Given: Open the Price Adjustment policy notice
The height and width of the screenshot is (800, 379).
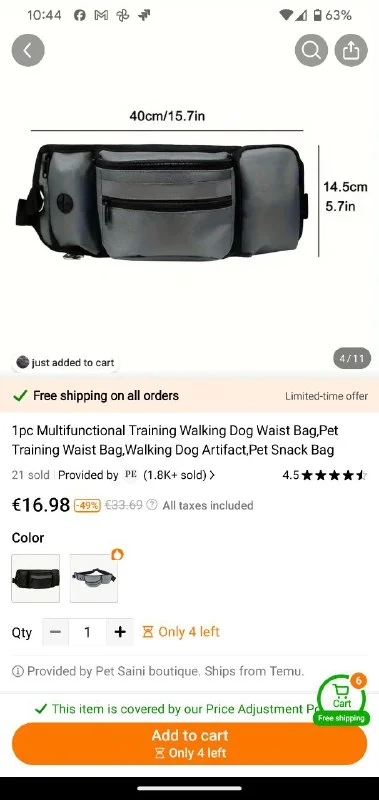Looking at the screenshot, I should coord(176,709).
